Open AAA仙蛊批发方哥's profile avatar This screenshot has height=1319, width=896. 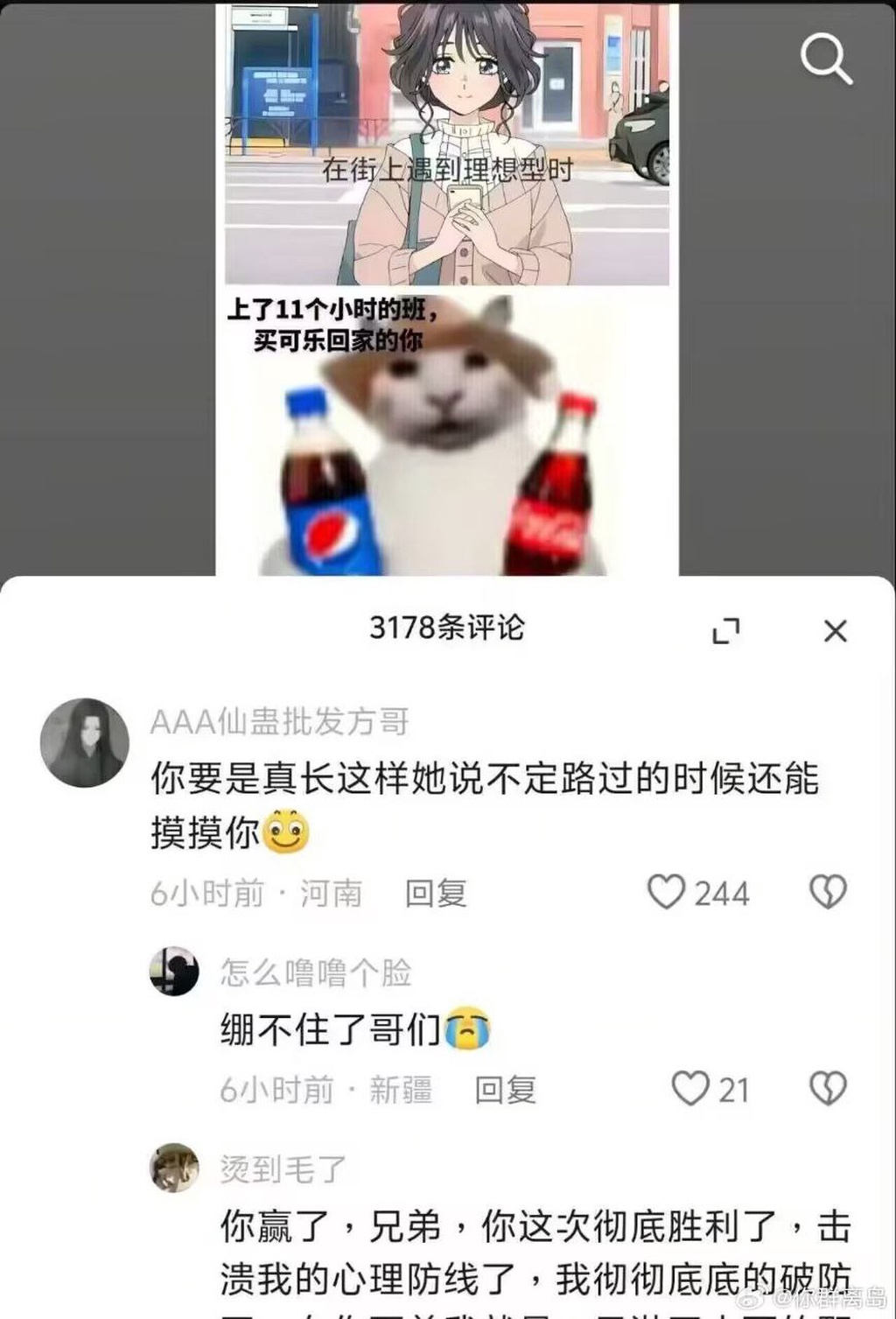pos(85,742)
